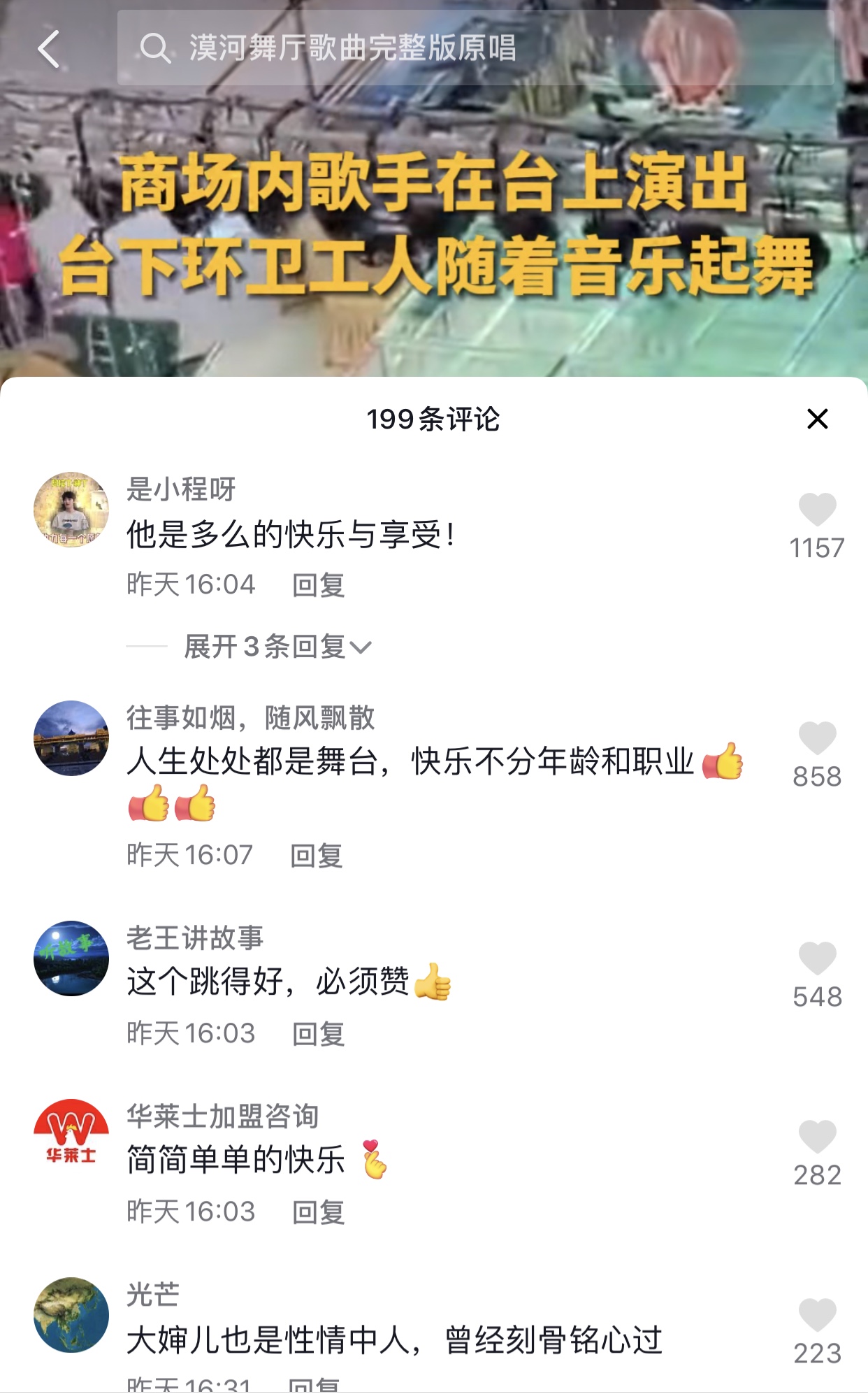Like 华莱士加盟咨询's comment

pyautogui.click(x=817, y=1137)
